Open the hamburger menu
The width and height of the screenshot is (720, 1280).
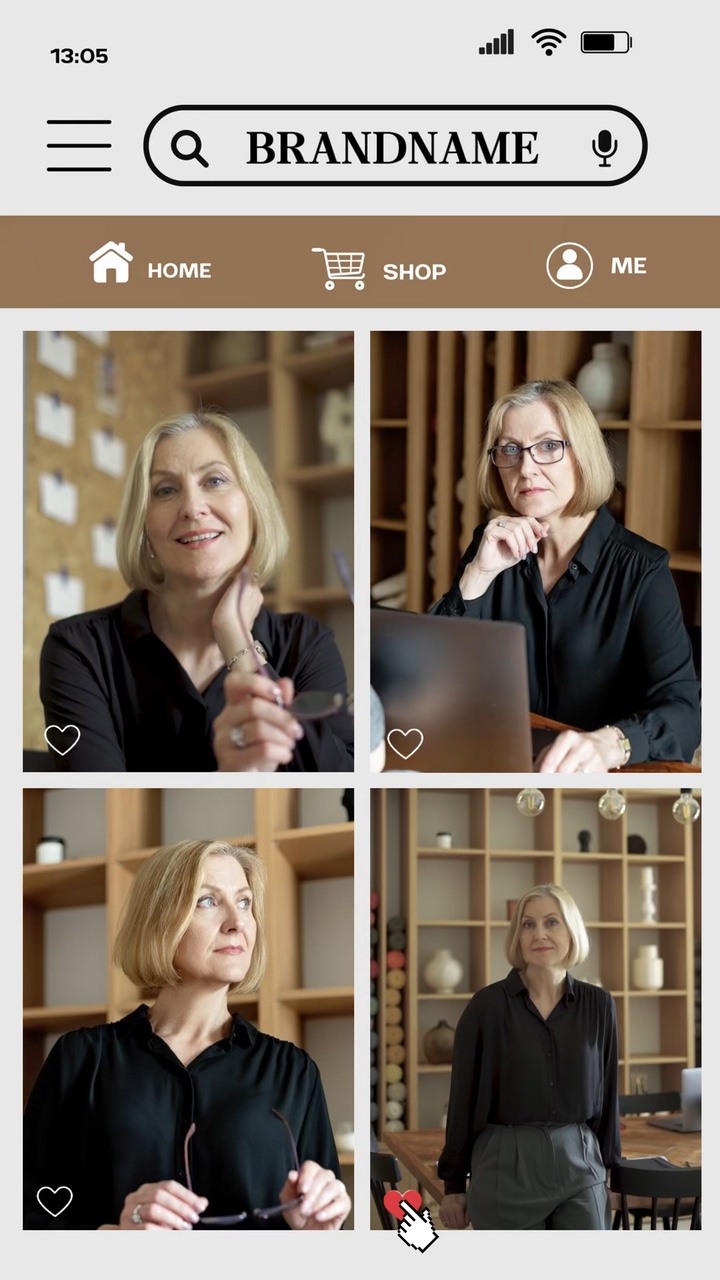pyautogui.click(x=79, y=146)
